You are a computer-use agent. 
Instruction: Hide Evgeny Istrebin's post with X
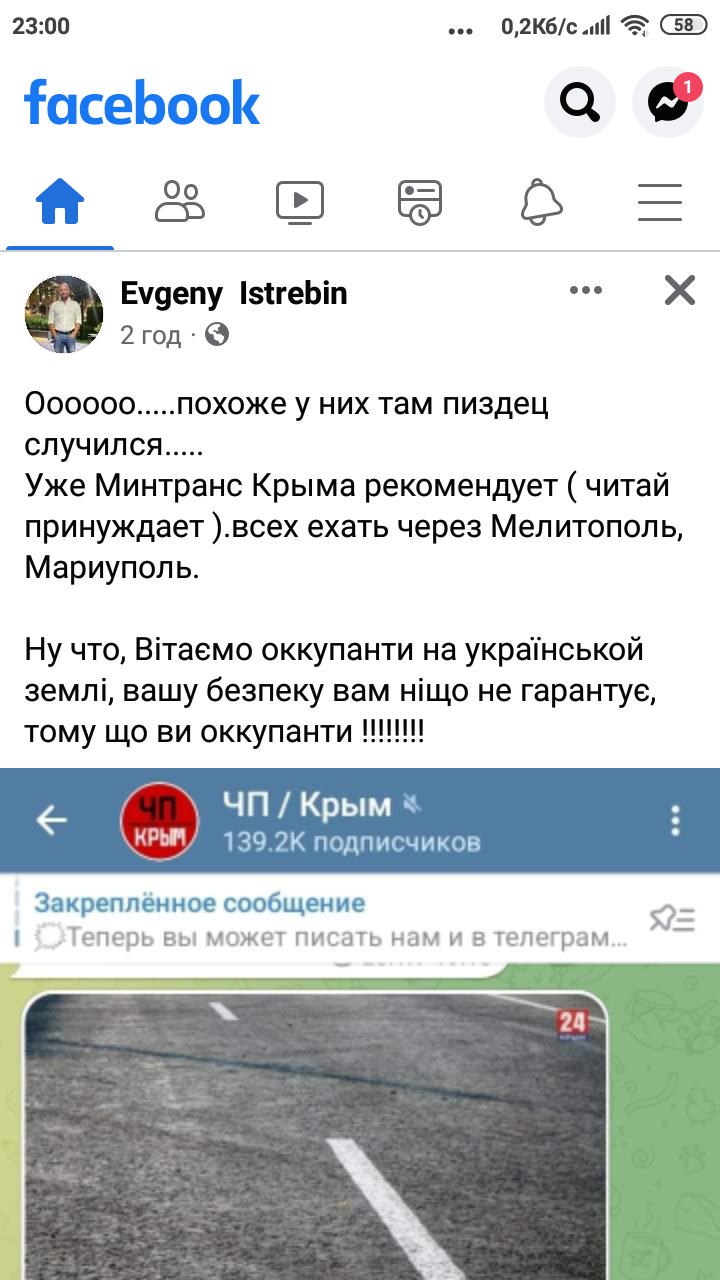coord(680,291)
